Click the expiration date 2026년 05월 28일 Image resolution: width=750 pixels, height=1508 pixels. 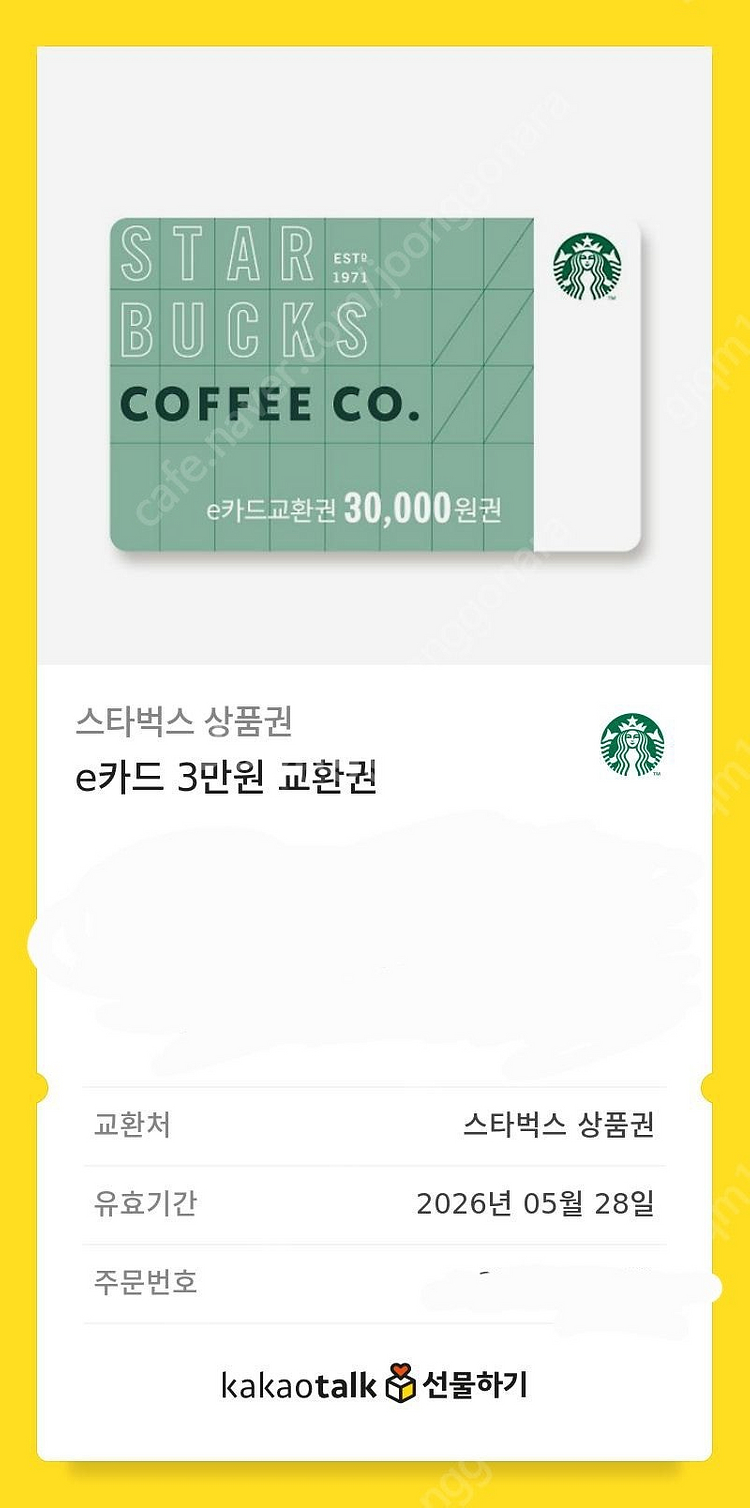coord(536,1204)
